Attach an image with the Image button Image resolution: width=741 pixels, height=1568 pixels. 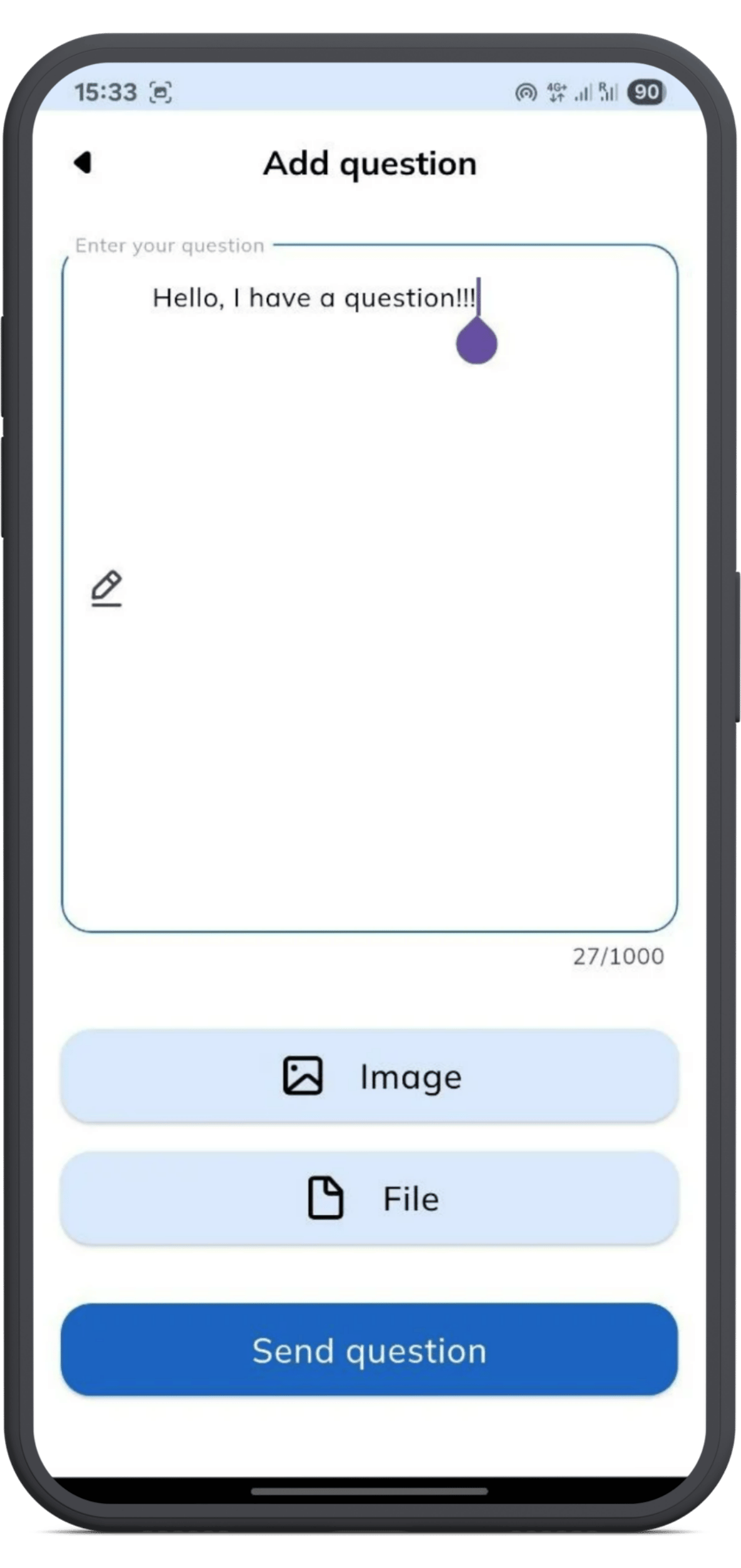pos(370,1076)
